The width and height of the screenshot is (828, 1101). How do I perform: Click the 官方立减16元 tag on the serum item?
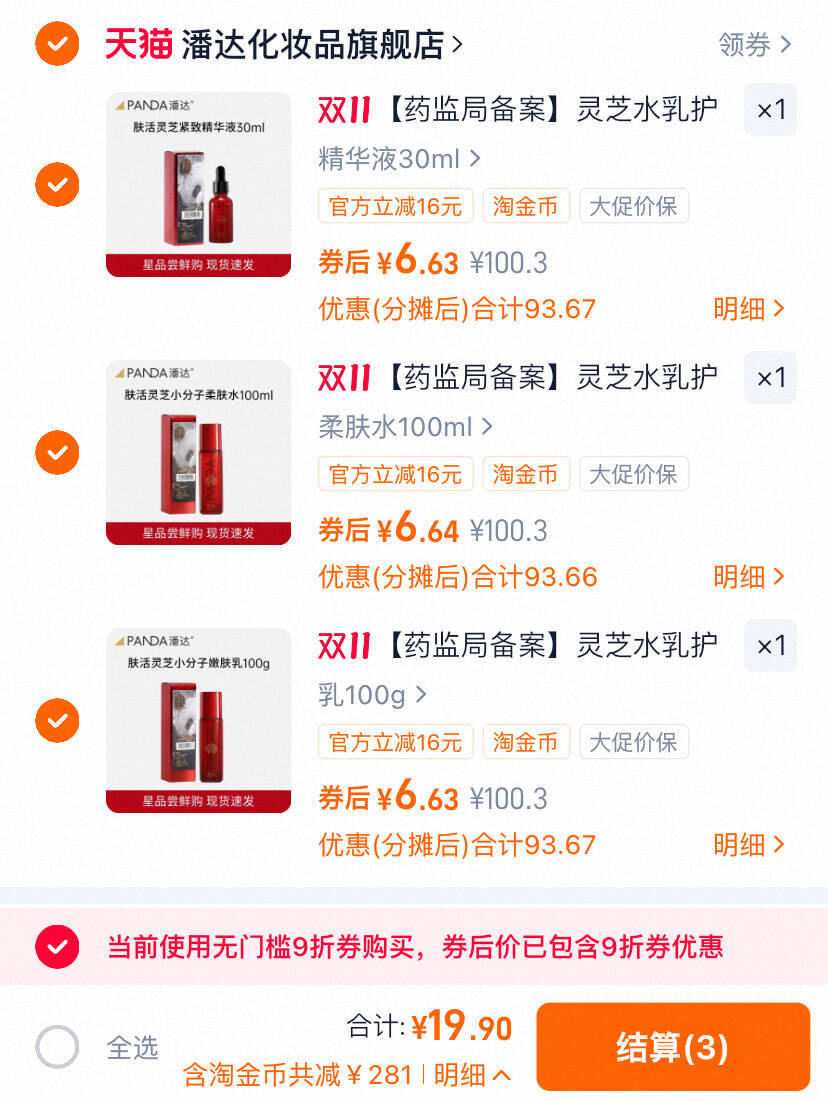click(x=395, y=206)
